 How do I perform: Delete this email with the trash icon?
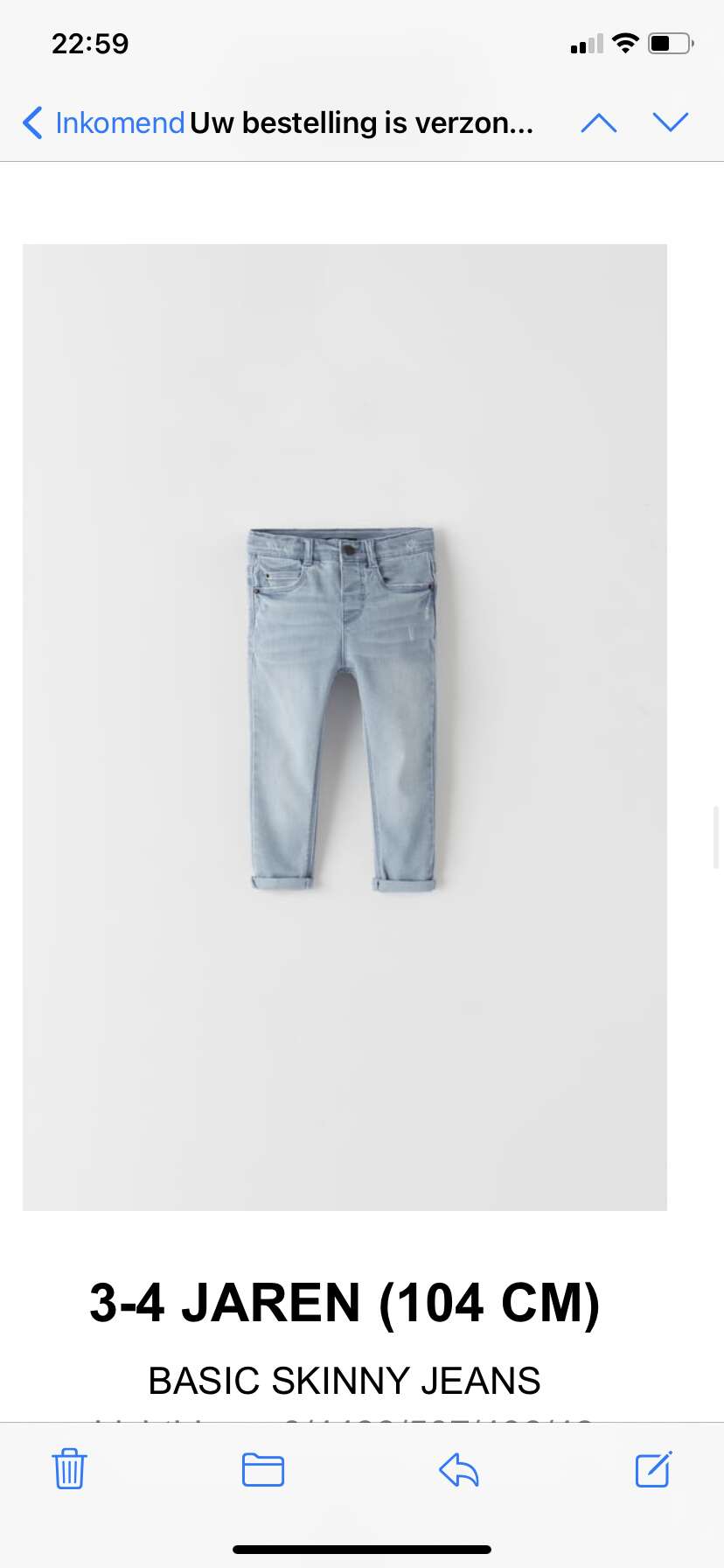click(x=69, y=1468)
